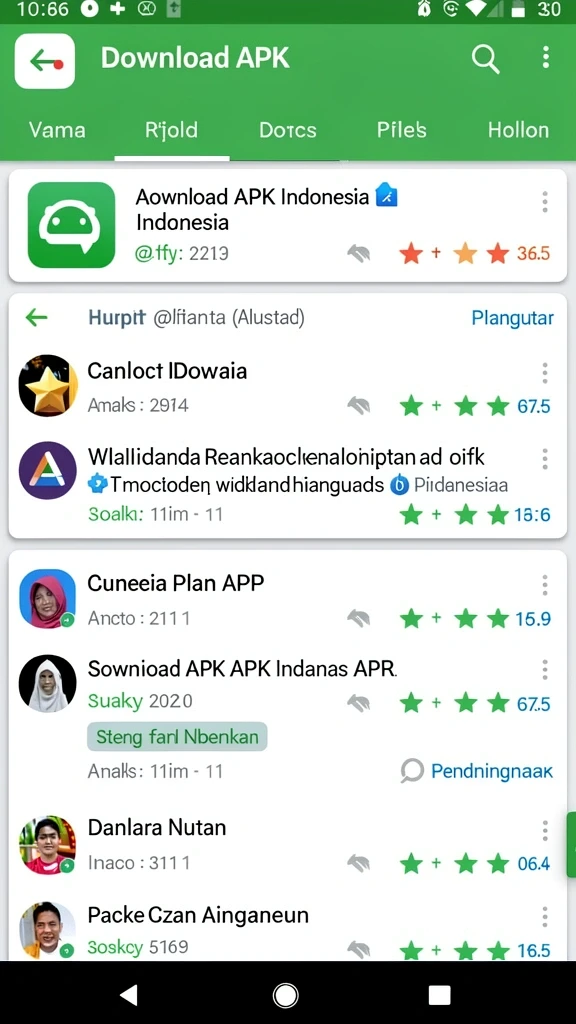Switch to the Dorcs tab

click(287, 130)
